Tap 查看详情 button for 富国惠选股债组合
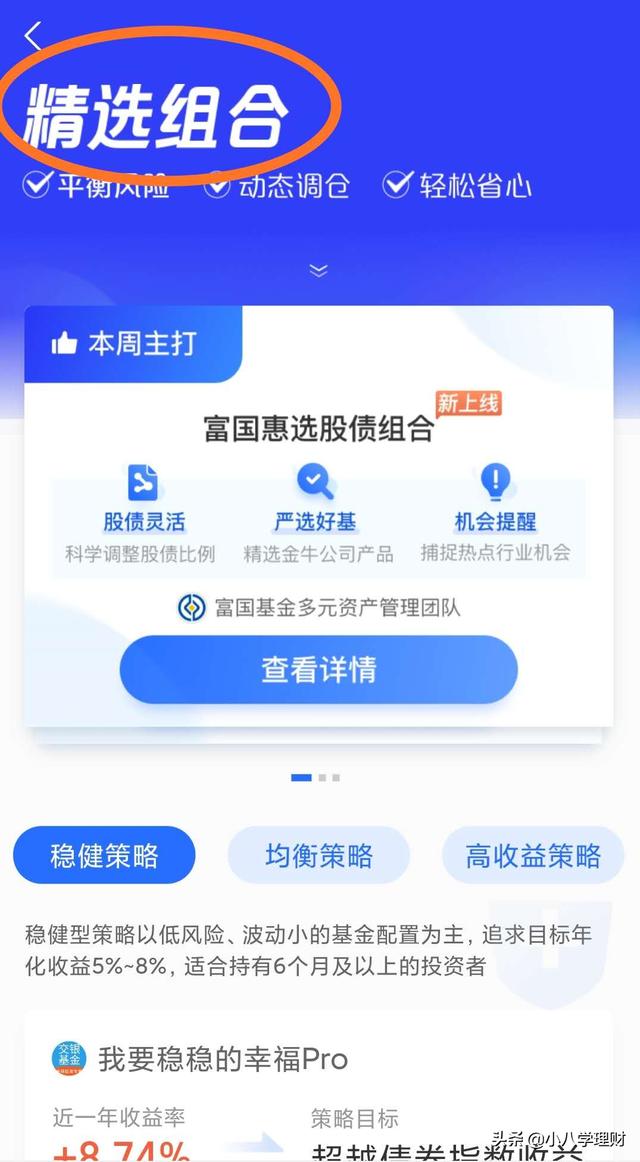This screenshot has width=640, height=1162. (318, 669)
